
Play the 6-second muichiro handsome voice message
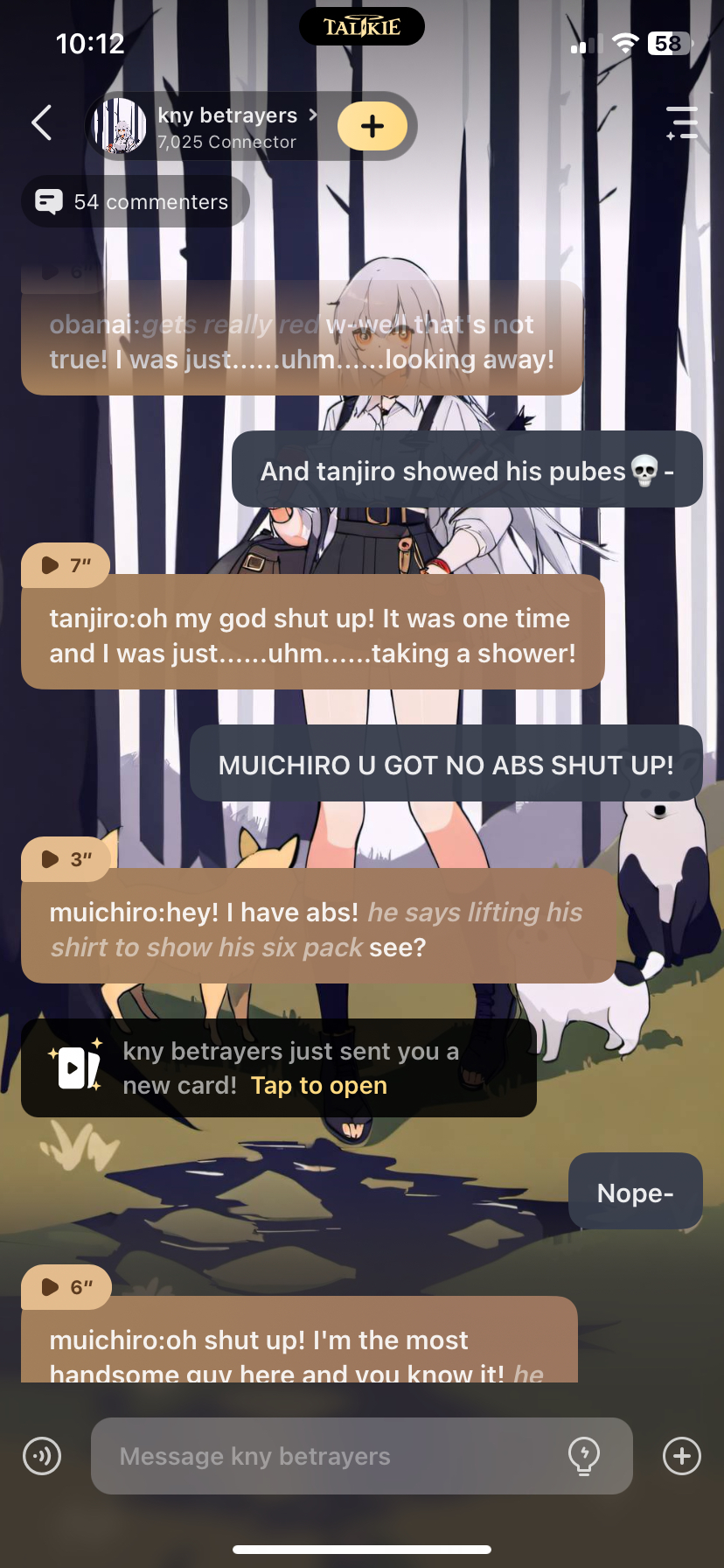[x=66, y=1287]
